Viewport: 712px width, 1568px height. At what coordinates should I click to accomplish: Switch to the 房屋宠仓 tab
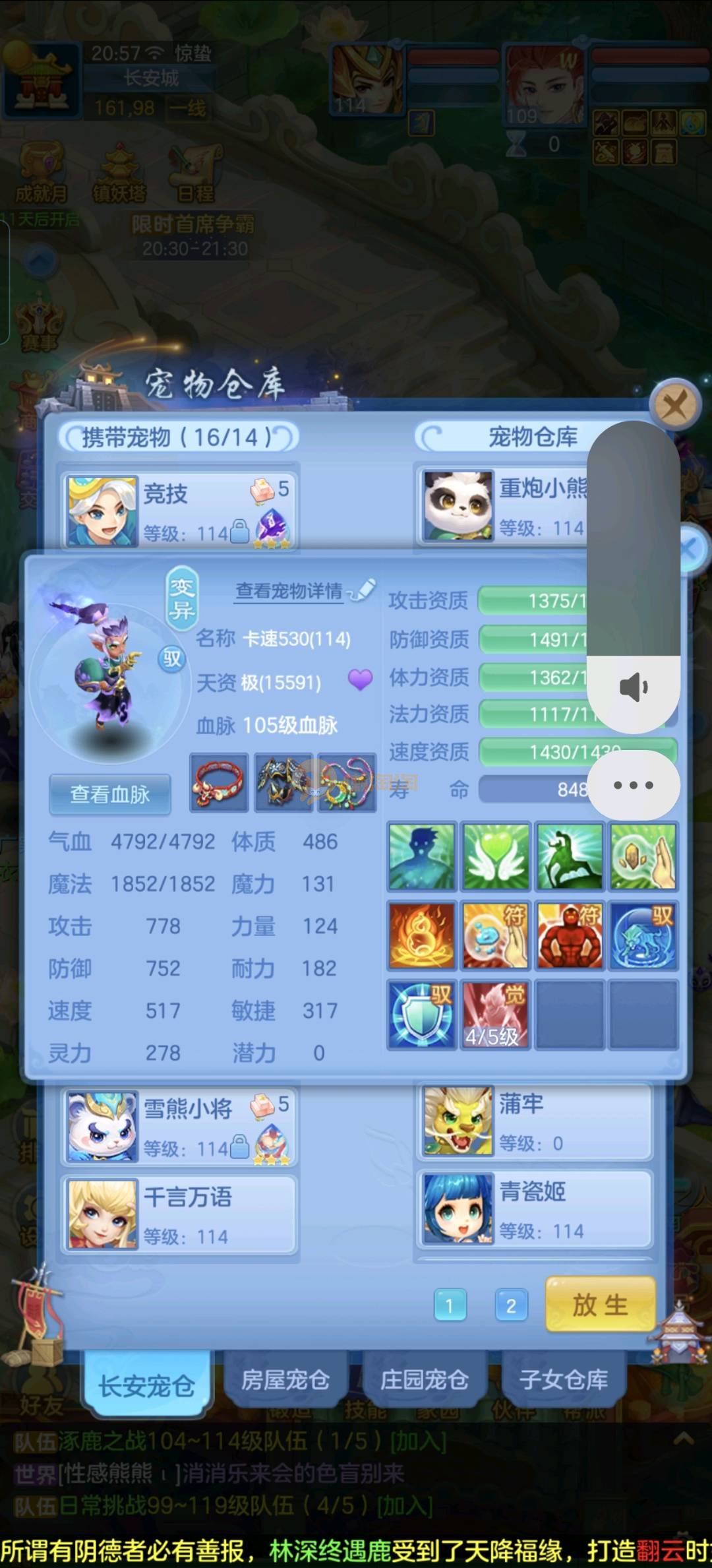click(285, 1379)
